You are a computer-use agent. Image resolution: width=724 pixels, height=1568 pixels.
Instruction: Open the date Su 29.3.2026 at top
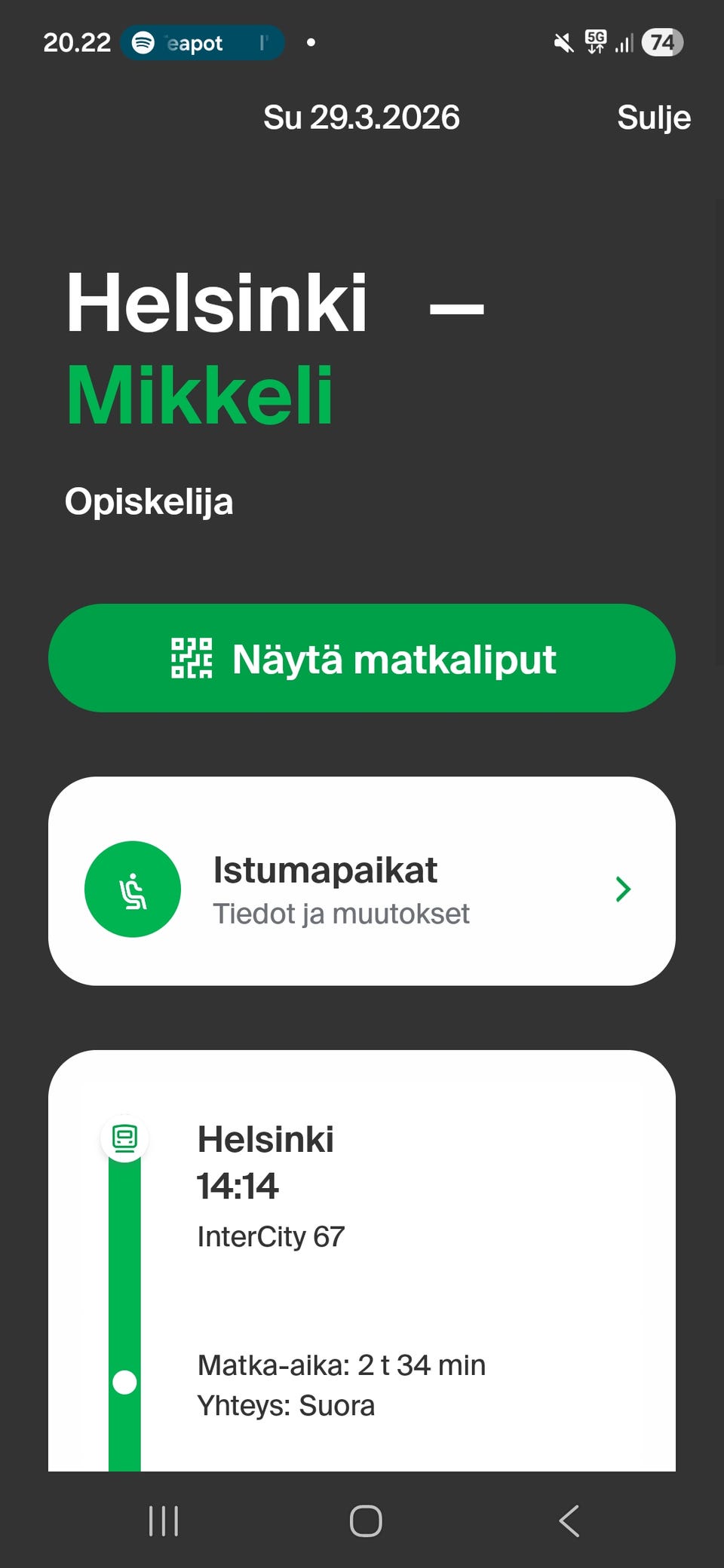point(360,118)
